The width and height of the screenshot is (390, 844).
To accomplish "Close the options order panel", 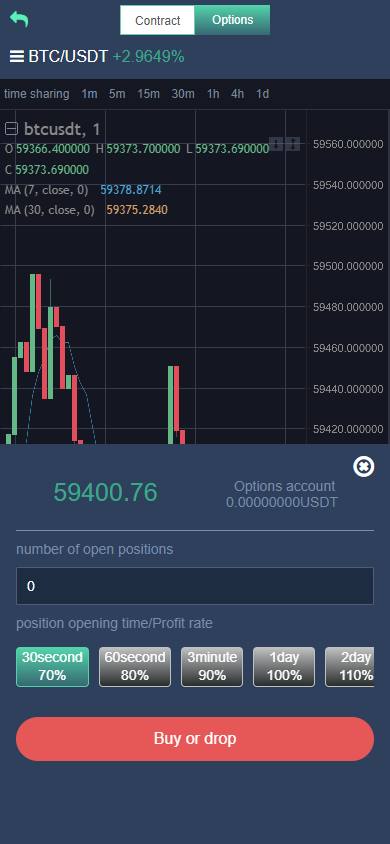I will [x=364, y=467].
